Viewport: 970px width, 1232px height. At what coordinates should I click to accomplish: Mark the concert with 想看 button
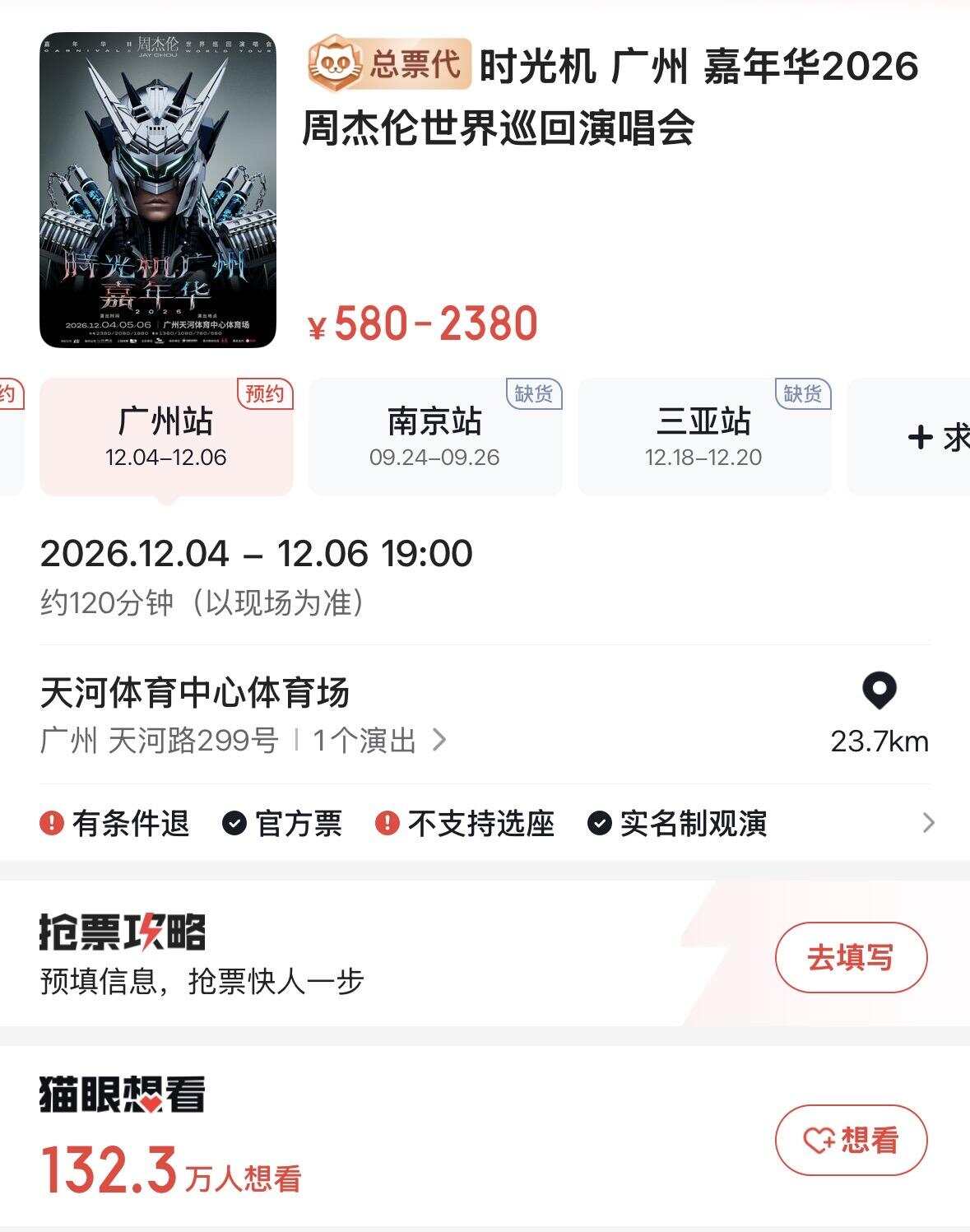[x=851, y=1141]
